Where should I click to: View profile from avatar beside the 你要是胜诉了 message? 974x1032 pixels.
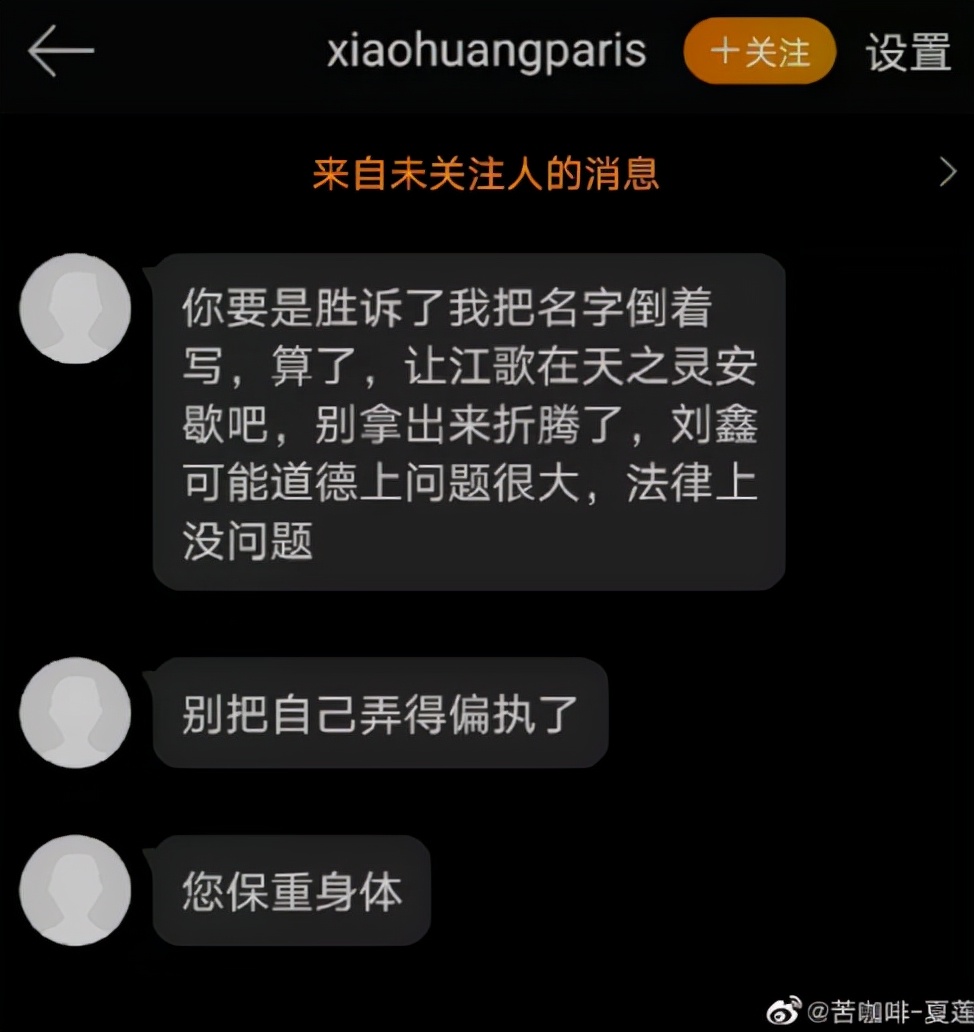[x=75, y=308]
